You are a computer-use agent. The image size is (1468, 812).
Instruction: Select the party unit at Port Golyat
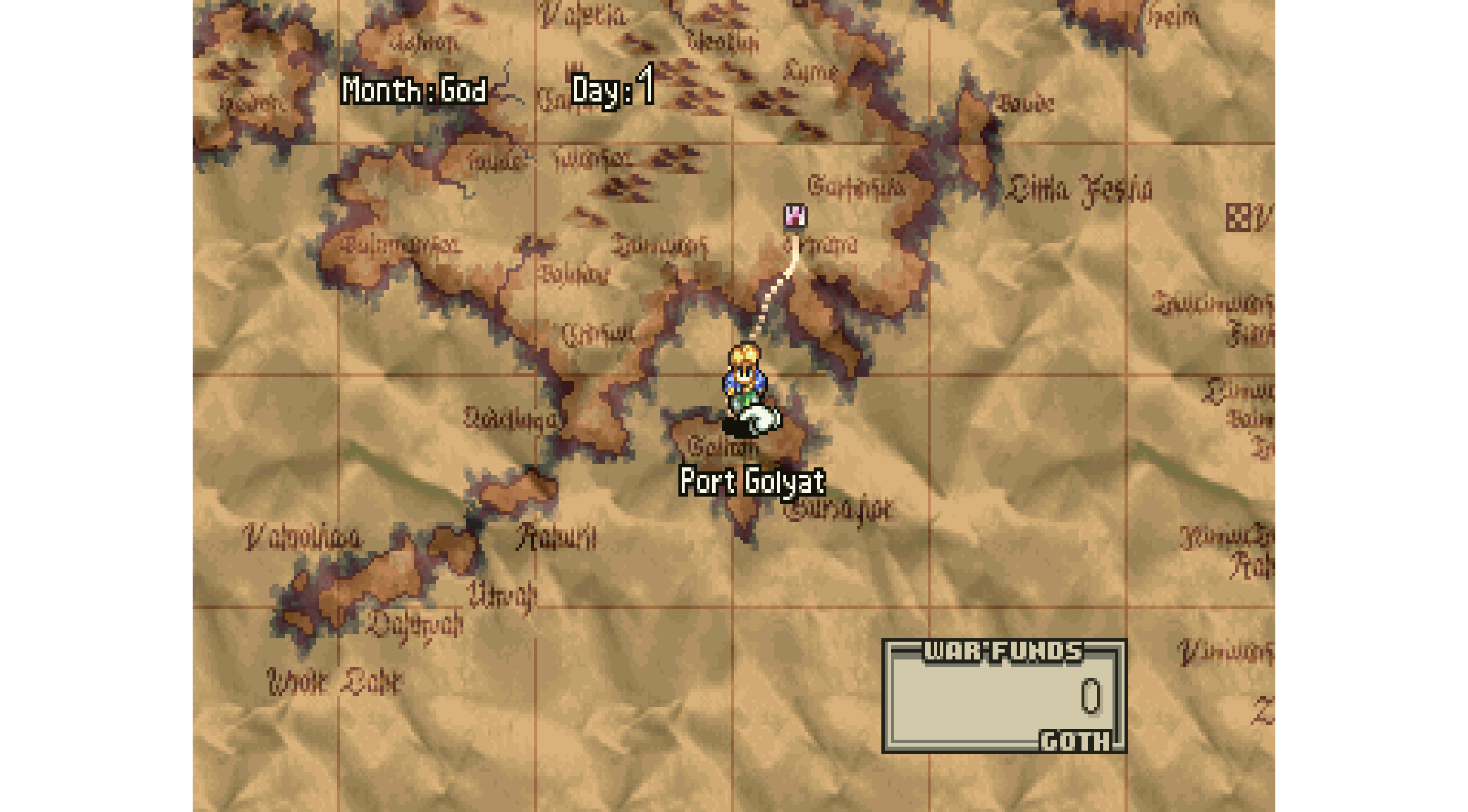(748, 390)
